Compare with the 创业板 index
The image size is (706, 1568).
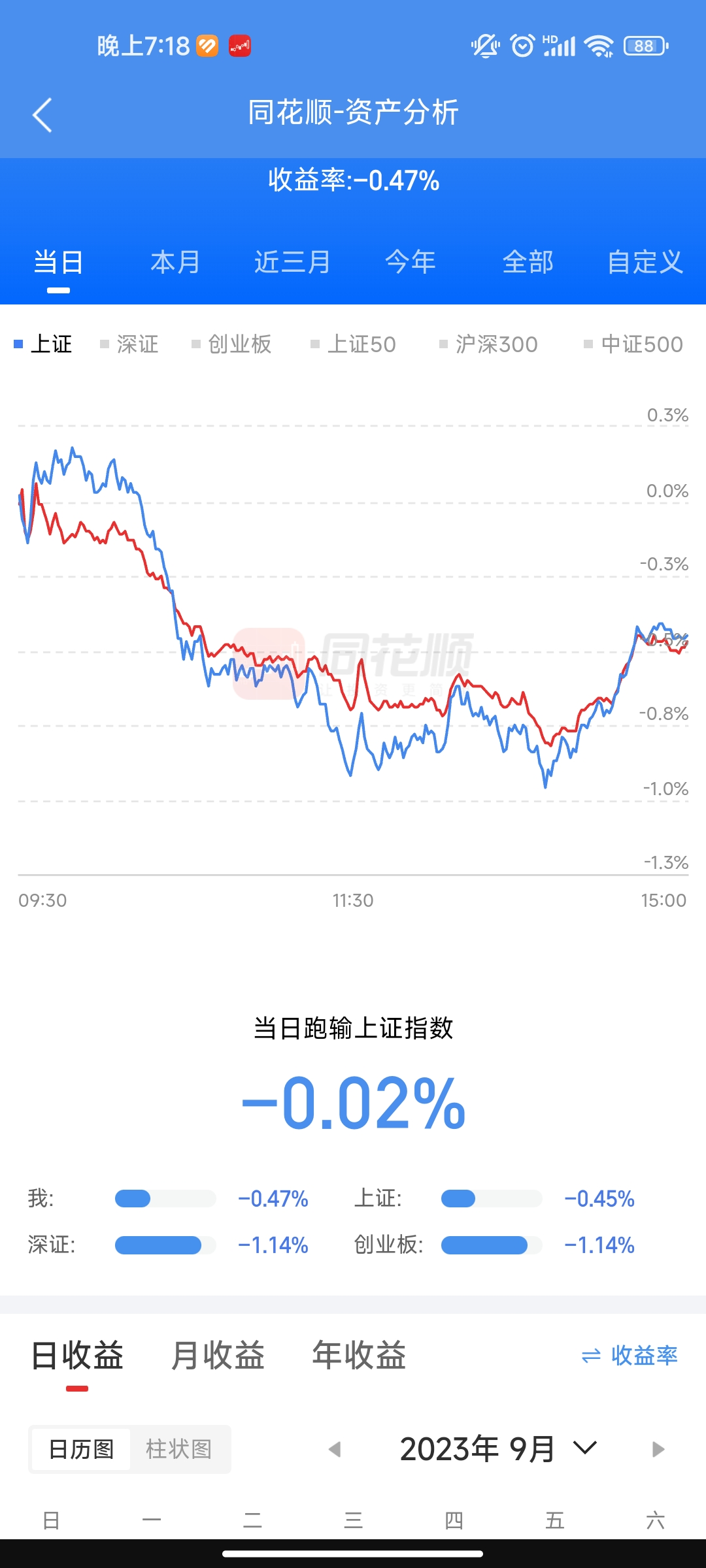[231, 344]
